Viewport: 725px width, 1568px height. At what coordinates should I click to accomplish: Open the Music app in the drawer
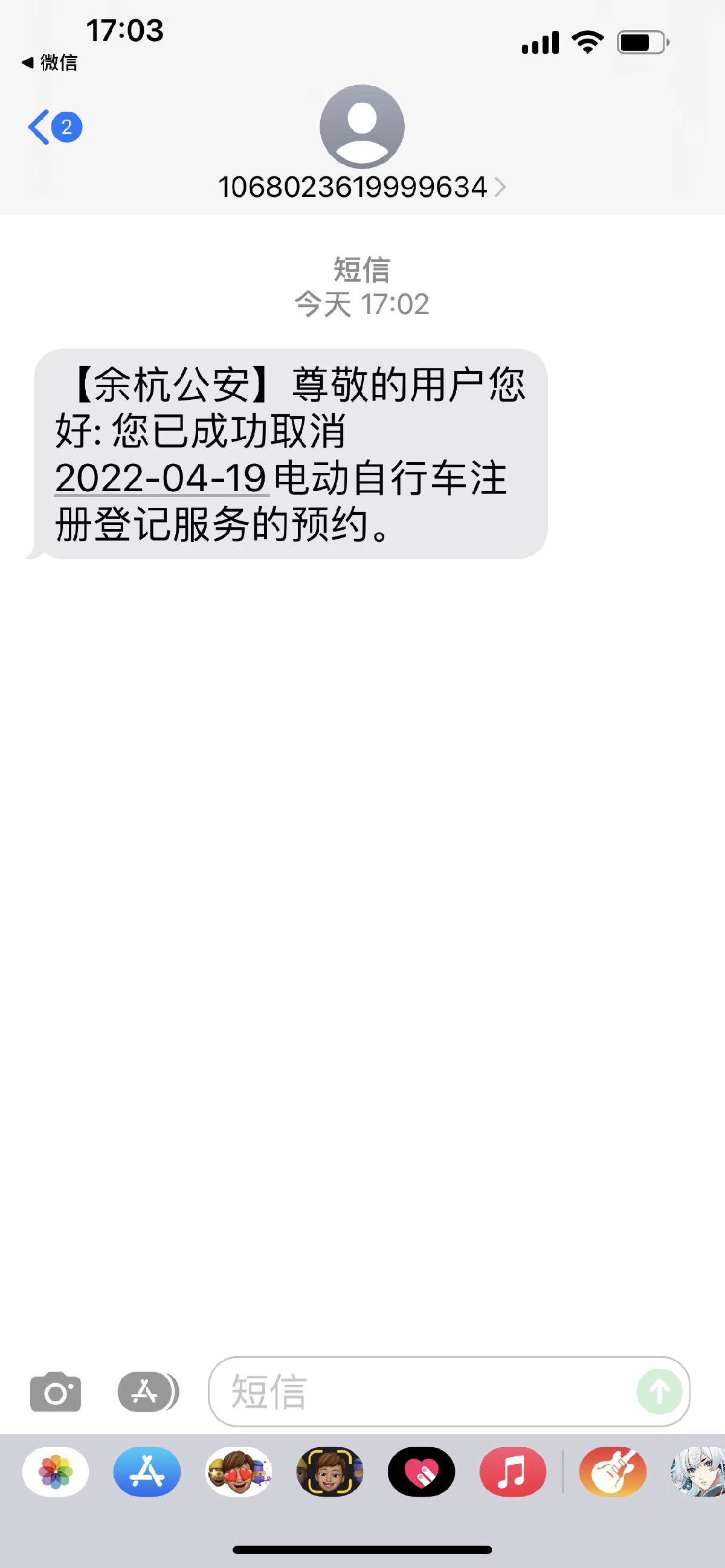point(512,1472)
